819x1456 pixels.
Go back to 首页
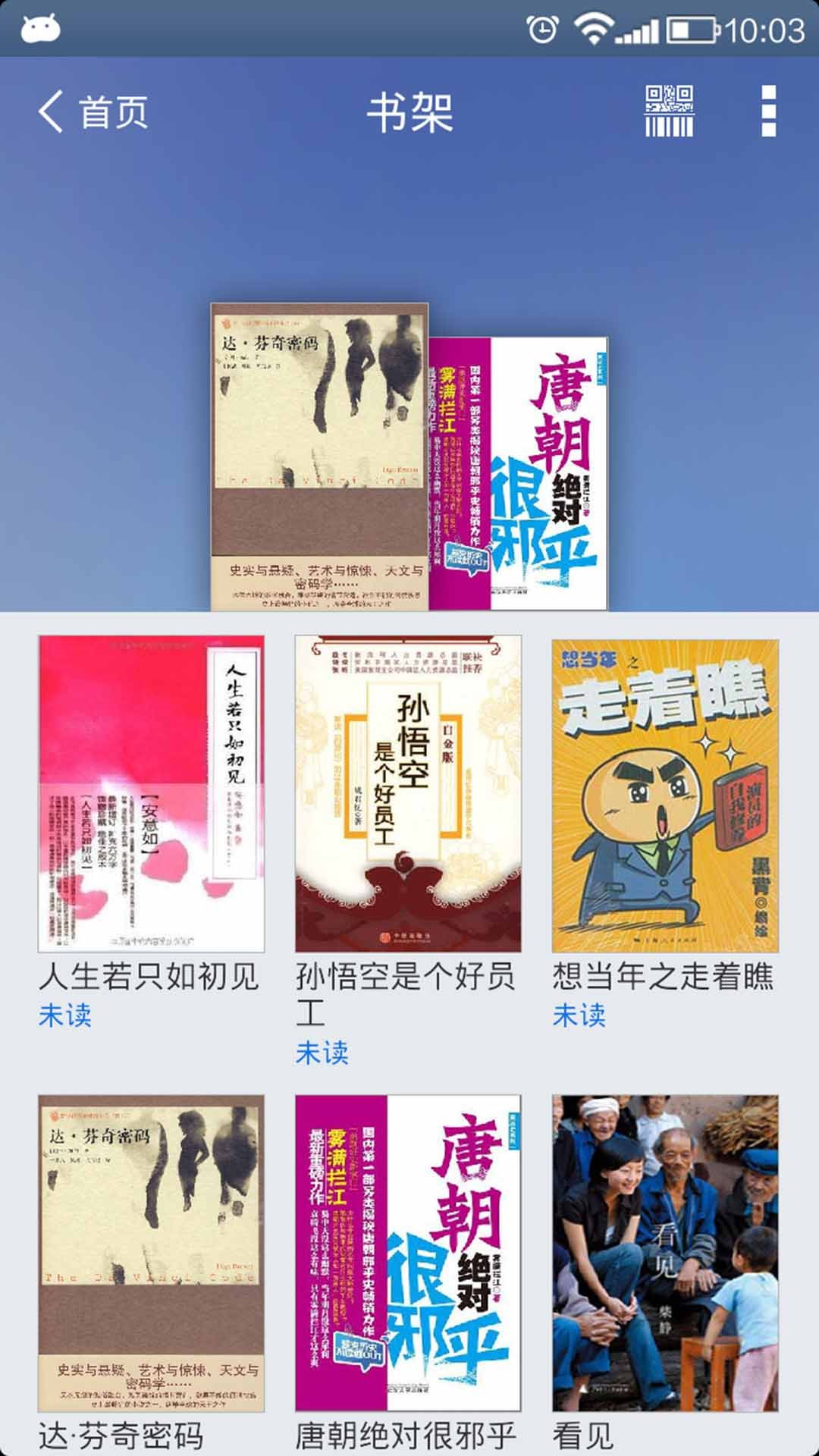click(93, 112)
